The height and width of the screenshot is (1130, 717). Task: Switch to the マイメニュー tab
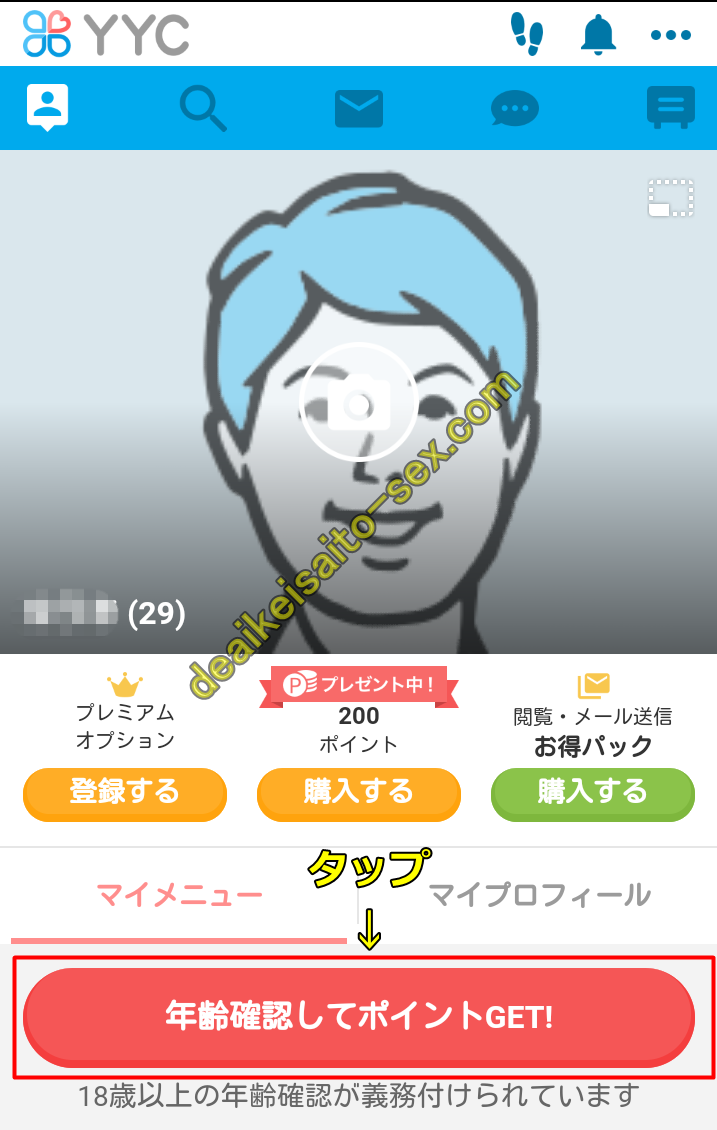coord(179,895)
